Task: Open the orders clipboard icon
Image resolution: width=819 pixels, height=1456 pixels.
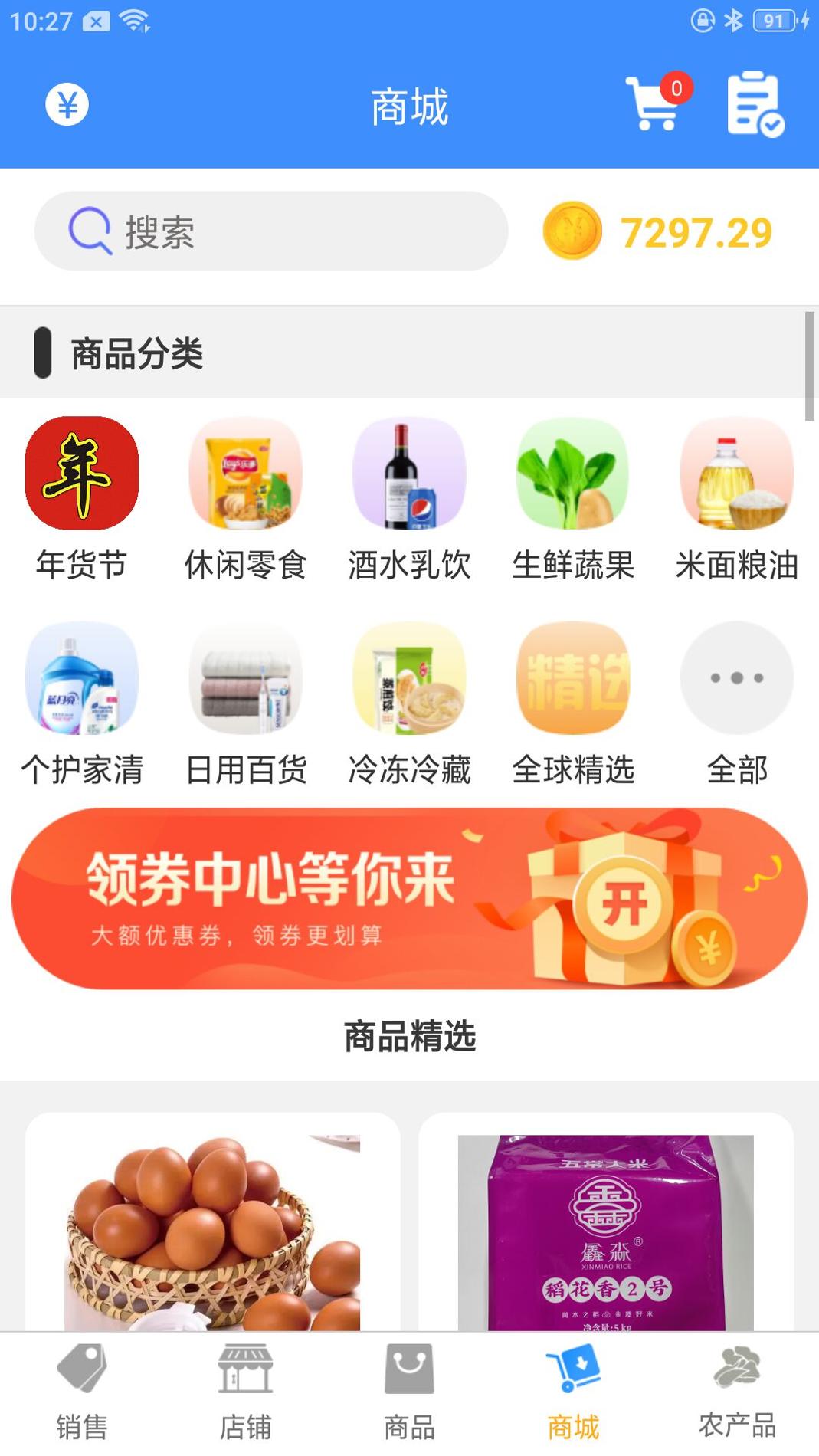Action: click(754, 104)
